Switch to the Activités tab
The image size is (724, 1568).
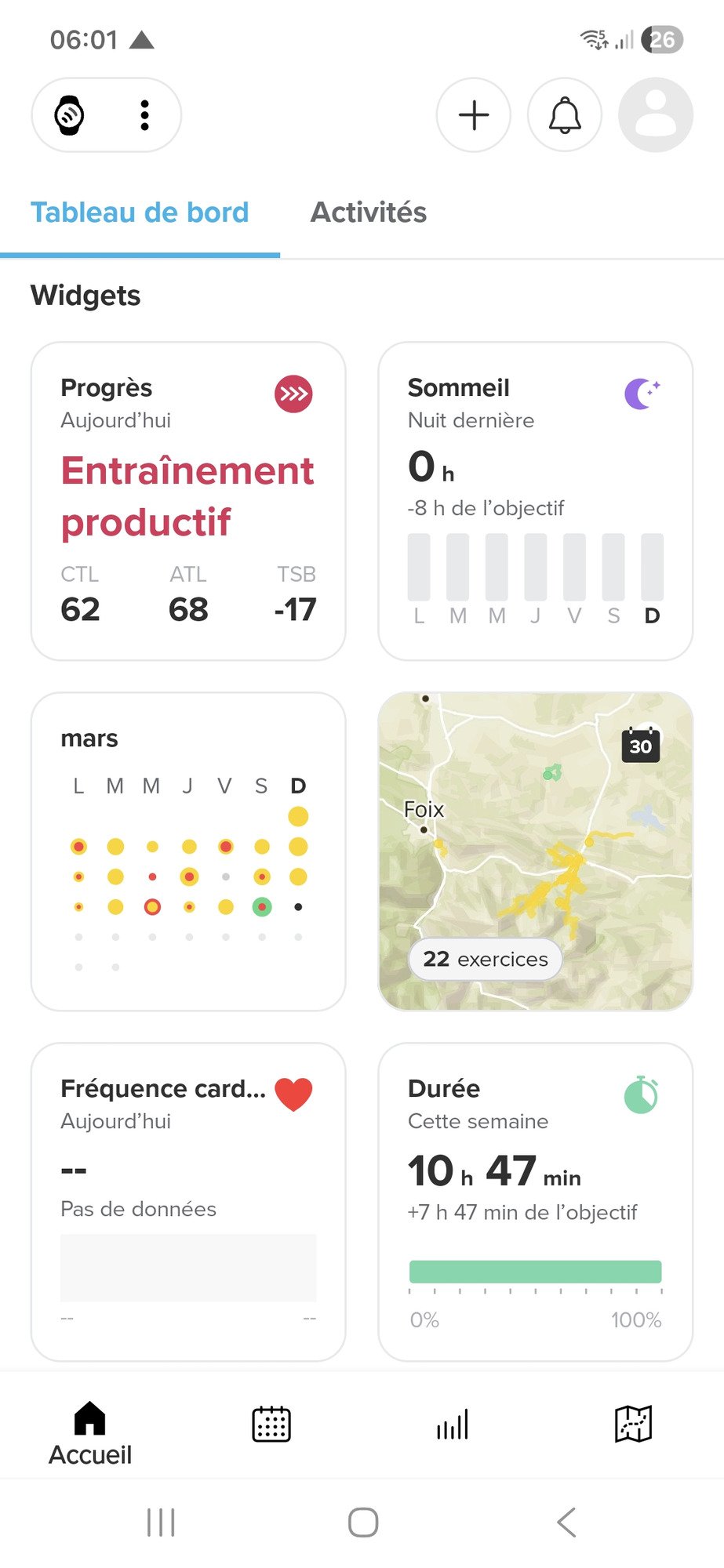pos(369,212)
